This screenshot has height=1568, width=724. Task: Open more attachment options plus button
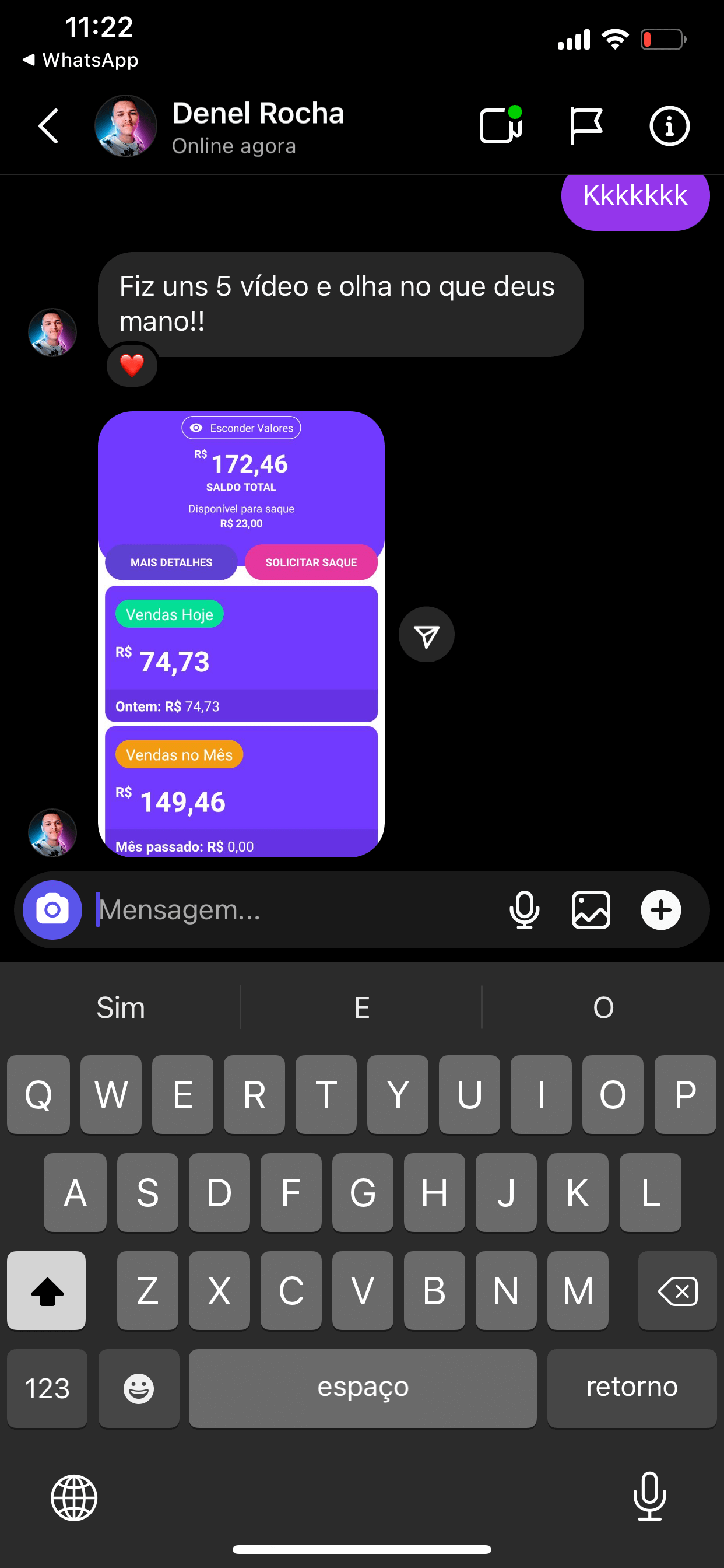click(660, 910)
